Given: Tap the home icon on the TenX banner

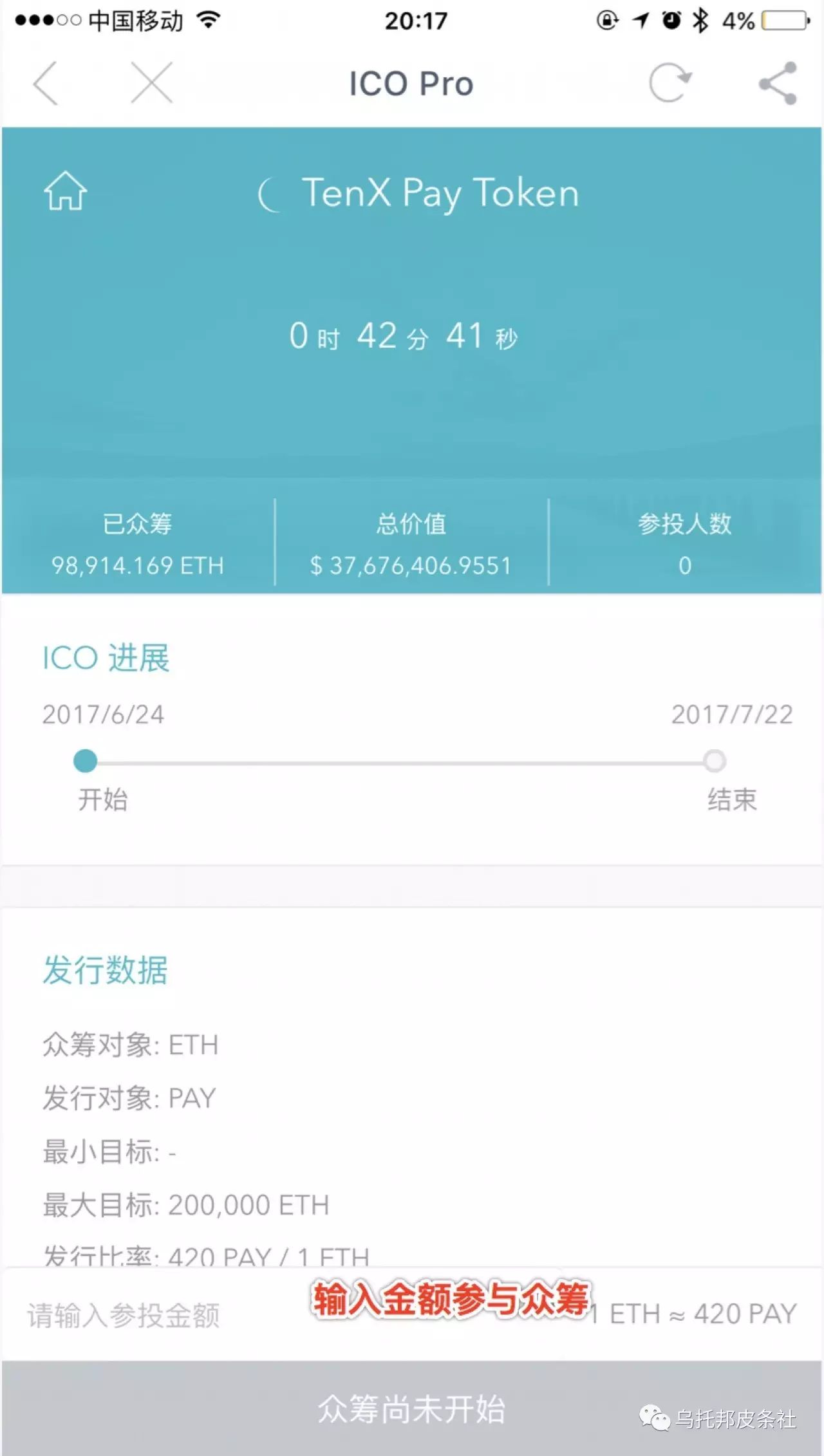Looking at the screenshot, I should (66, 191).
